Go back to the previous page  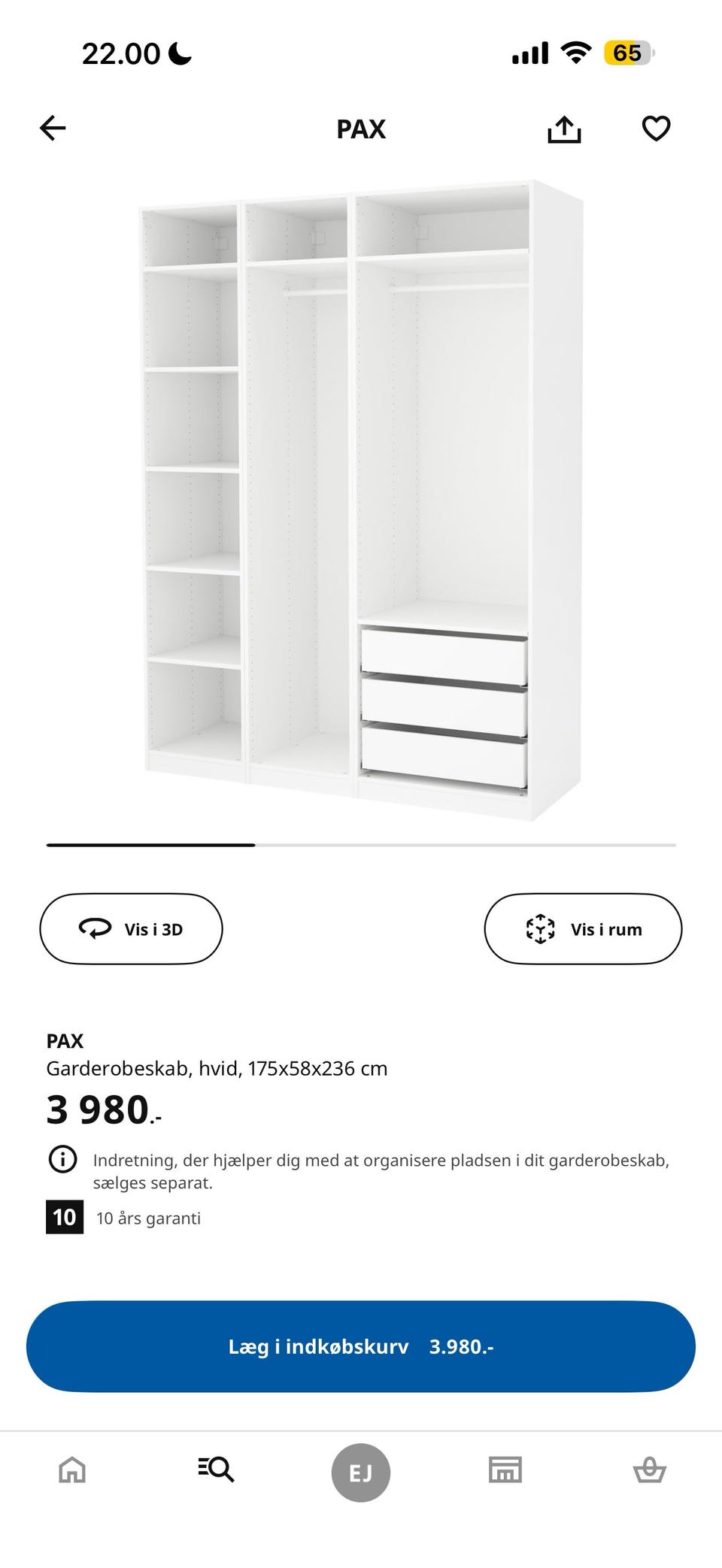53,129
